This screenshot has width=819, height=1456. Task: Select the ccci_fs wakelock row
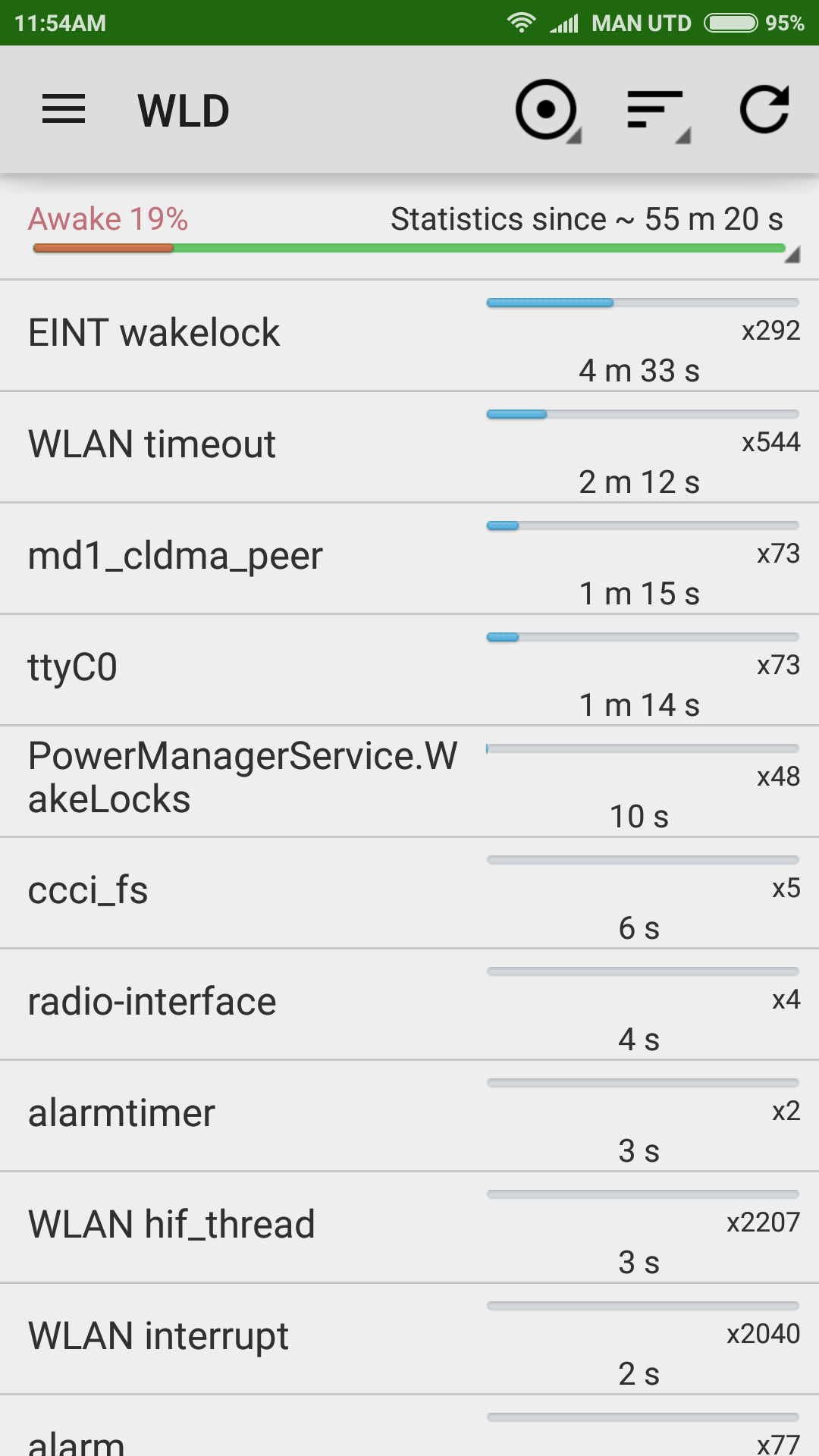click(409, 893)
